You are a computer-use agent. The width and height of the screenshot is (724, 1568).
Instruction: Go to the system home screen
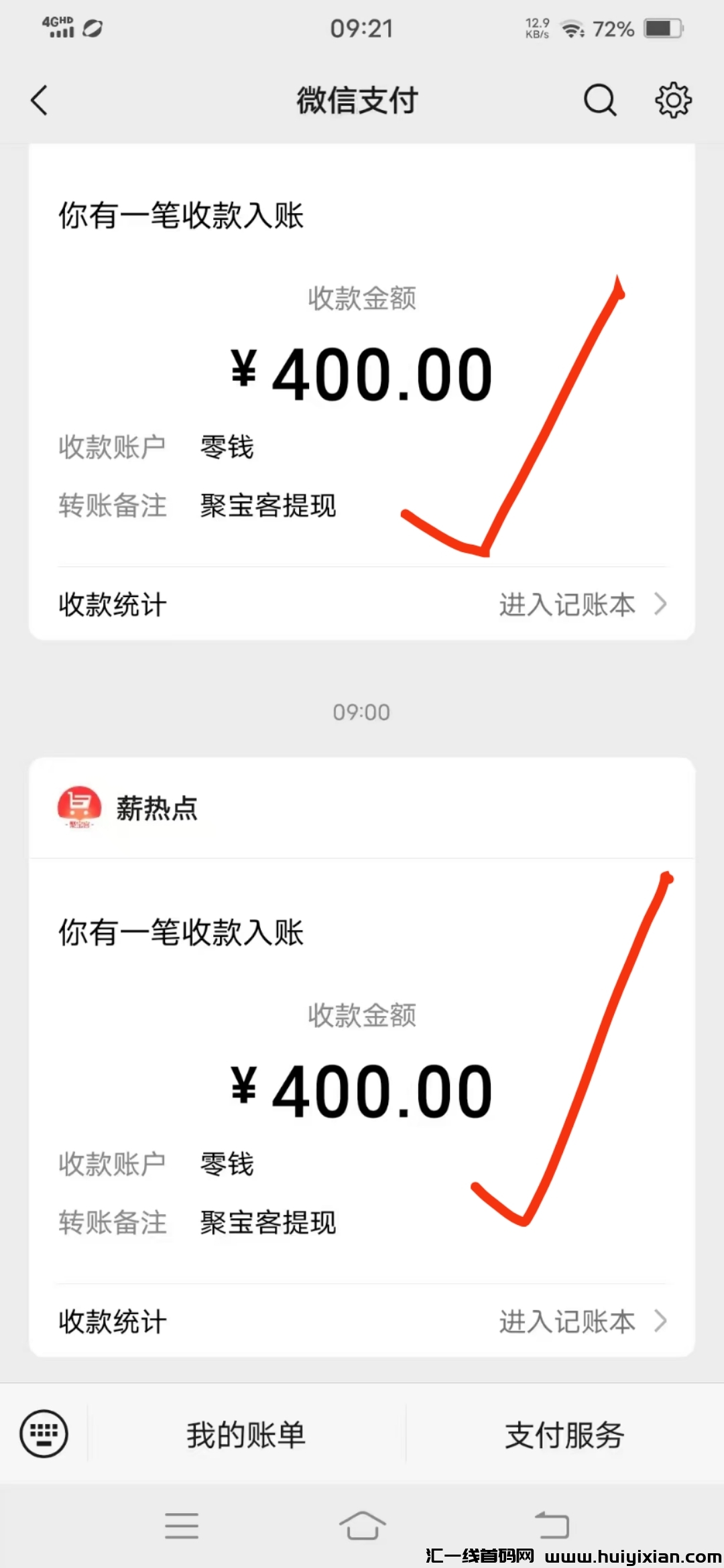point(362,1526)
